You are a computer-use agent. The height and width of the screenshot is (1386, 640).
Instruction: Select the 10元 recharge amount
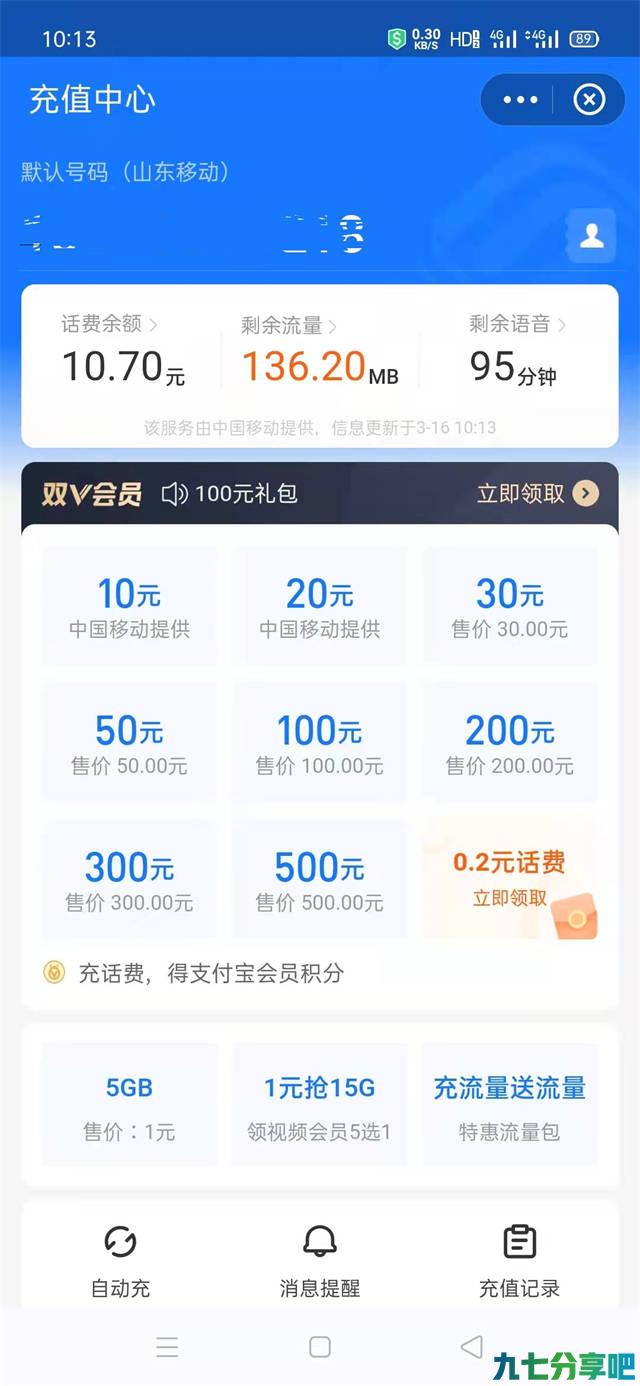click(x=129, y=606)
